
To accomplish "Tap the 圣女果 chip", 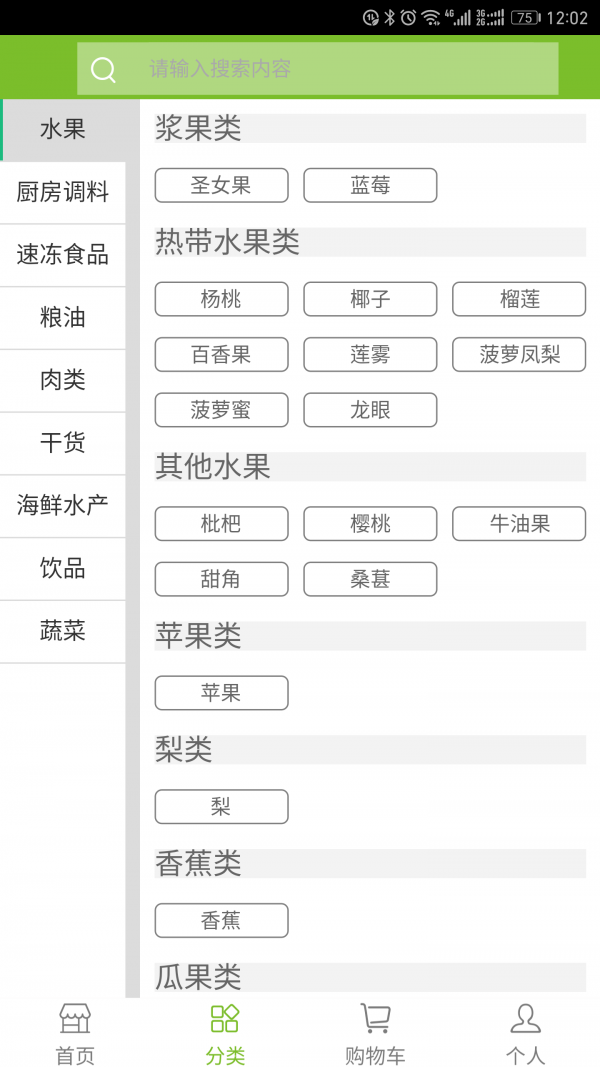I will click(x=221, y=185).
